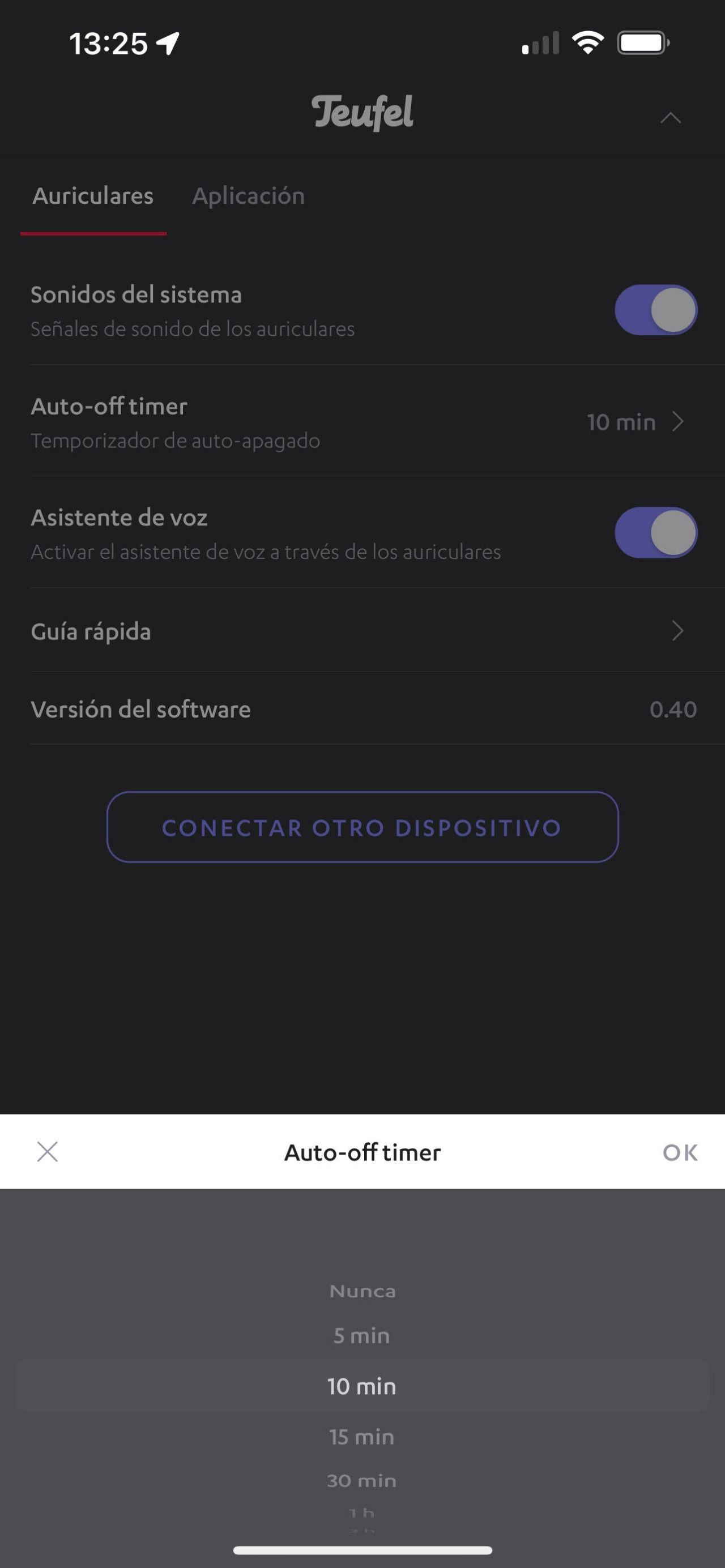
Task: Collapse the panel with the up chevron
Action: pyautogui.click(x=670, y=118)
